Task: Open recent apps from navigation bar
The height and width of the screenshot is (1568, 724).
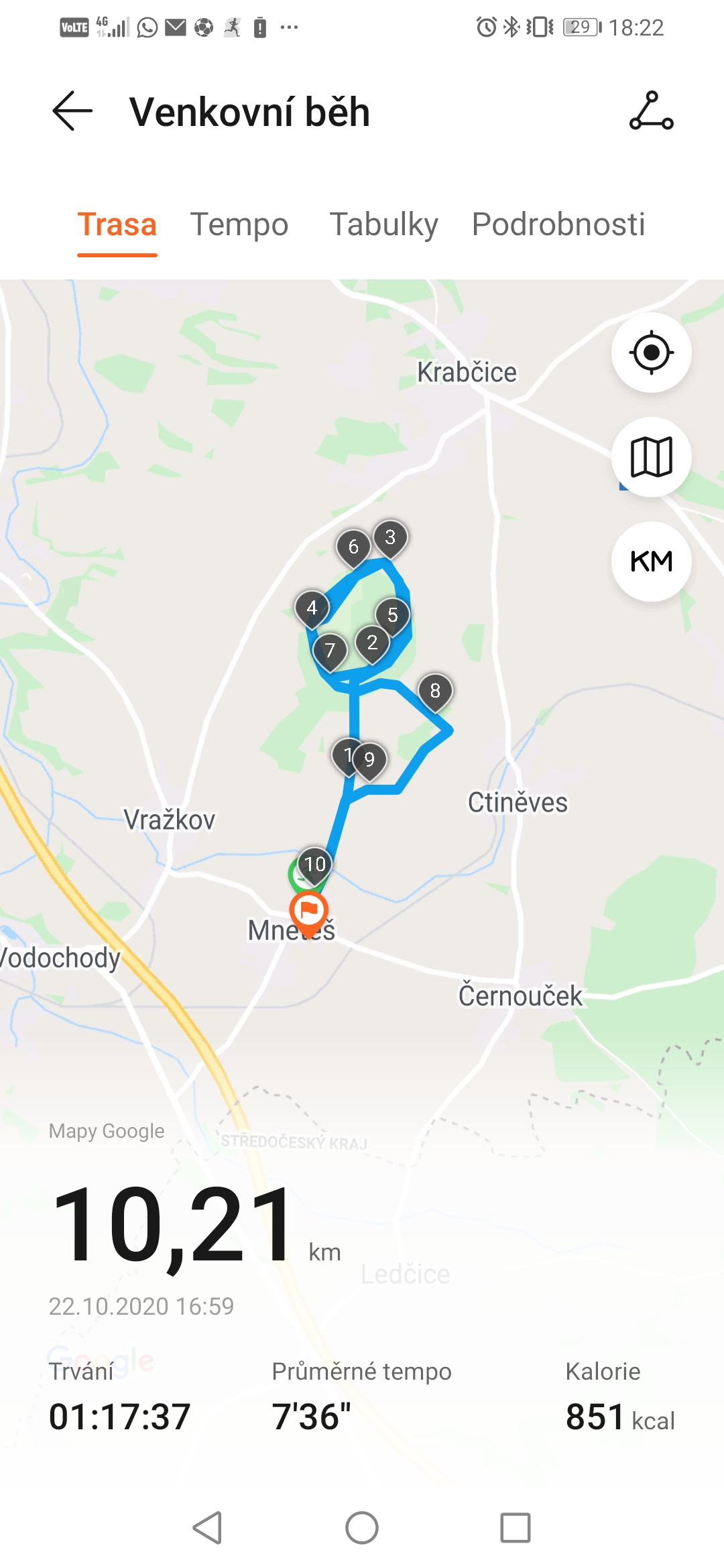Action: (x=516, y=1528)
